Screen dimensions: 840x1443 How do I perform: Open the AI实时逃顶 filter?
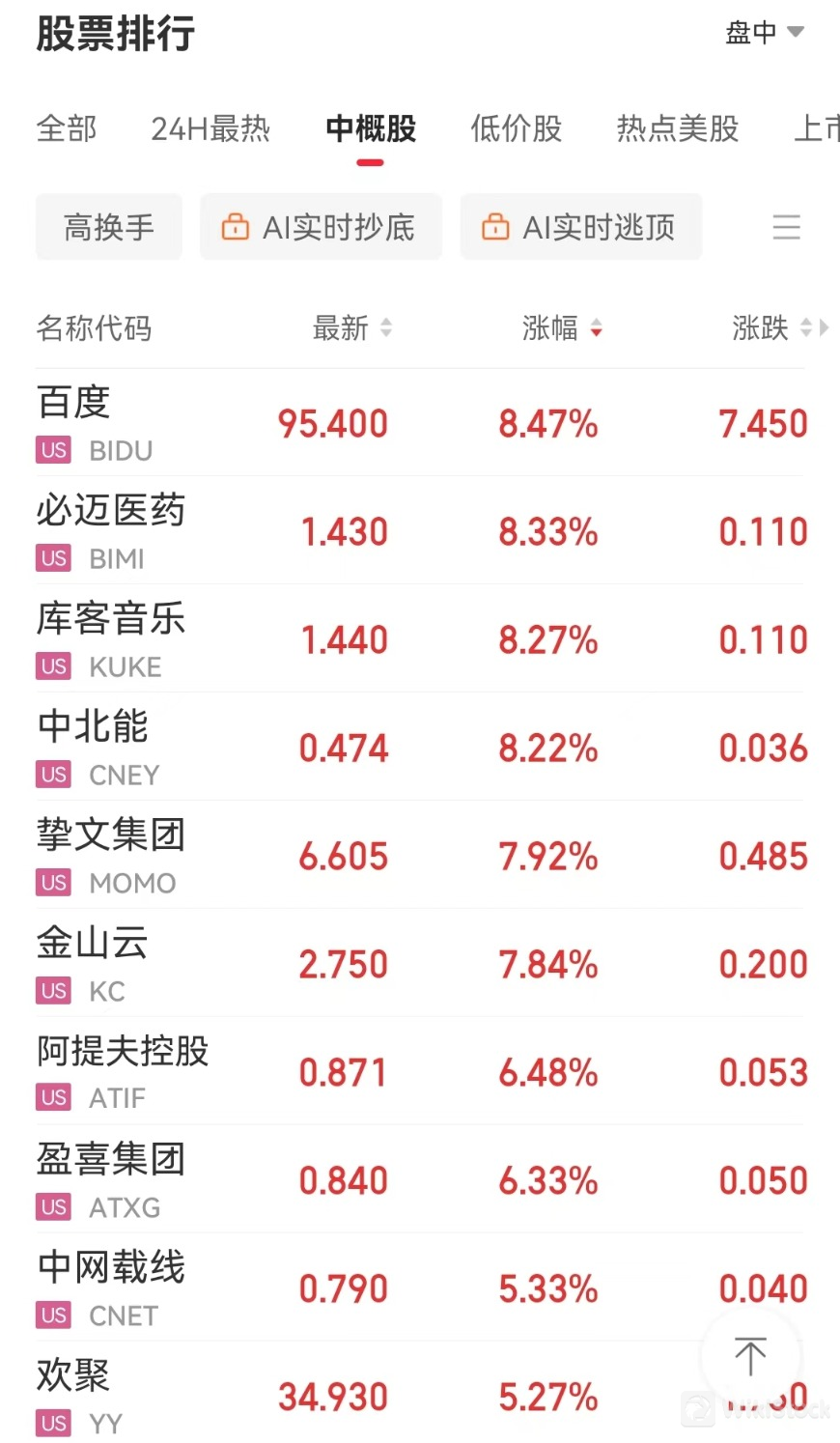580,228
